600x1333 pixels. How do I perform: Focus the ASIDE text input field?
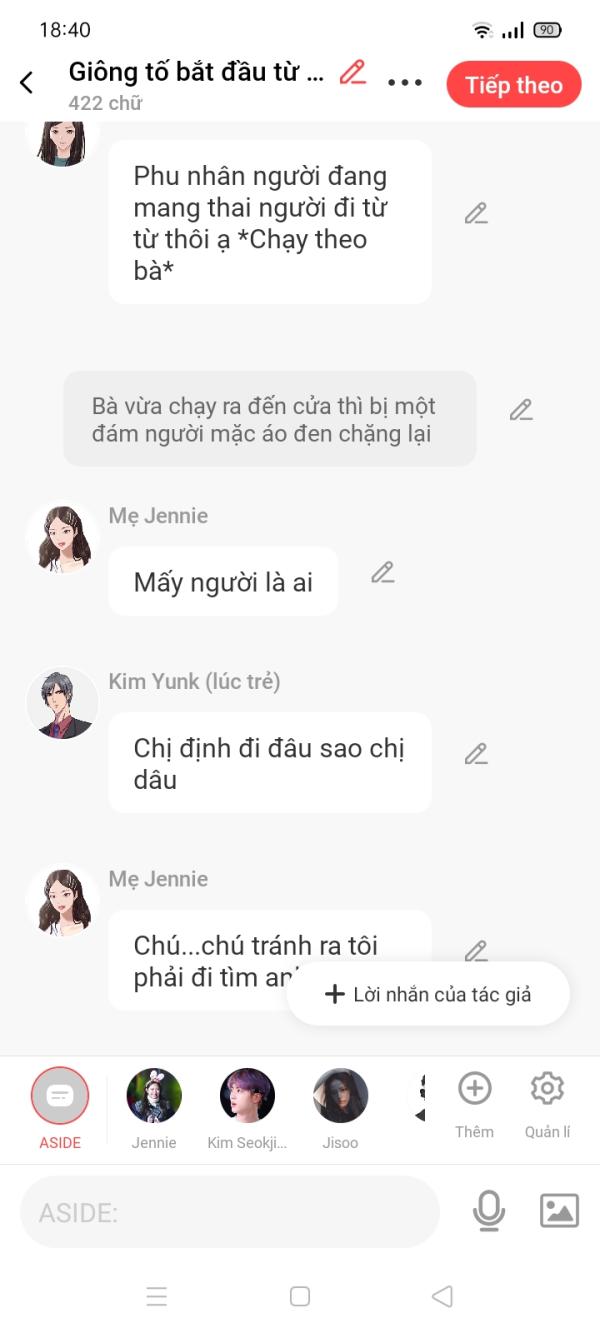point(230,1213)
